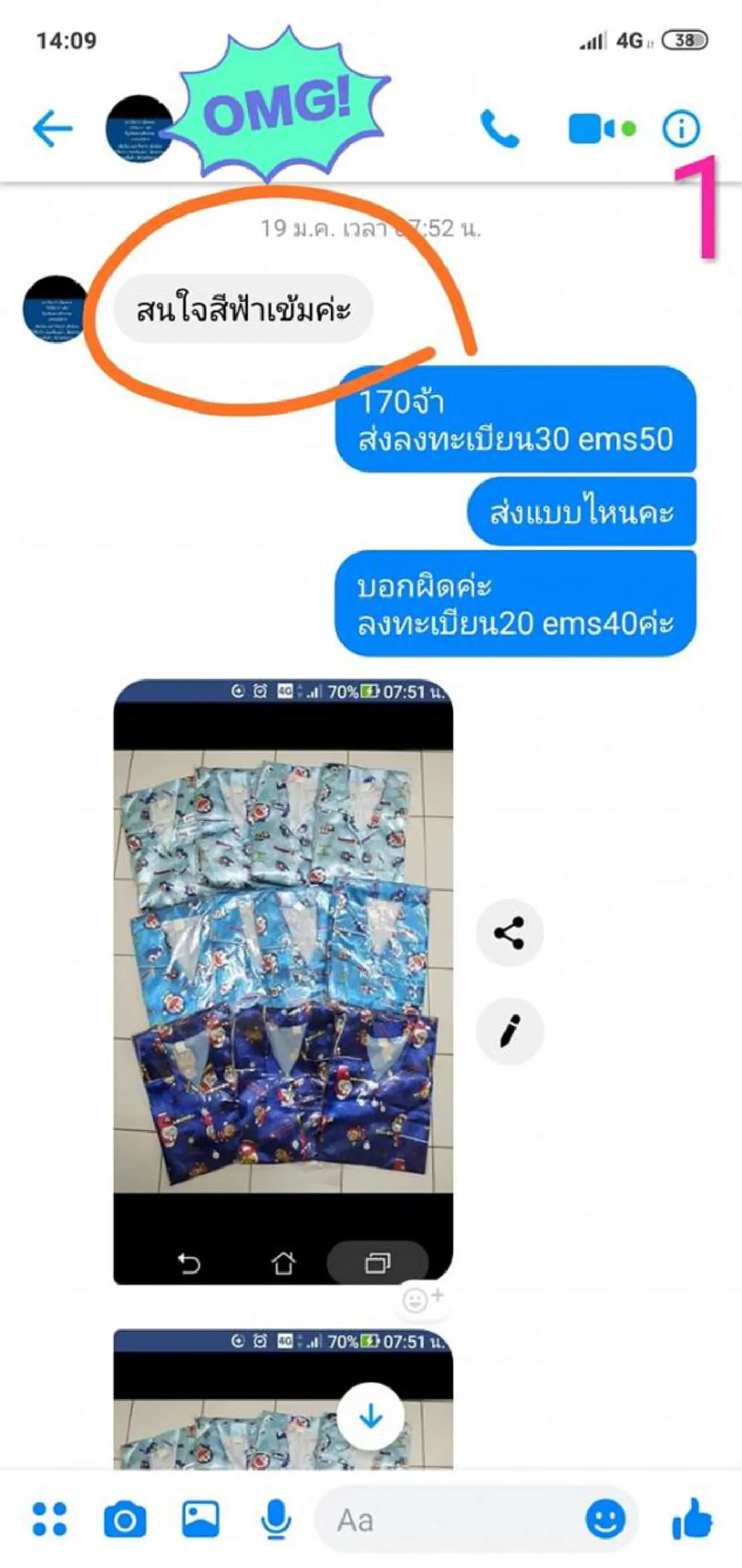
Task: Start a voice call with the seller
Action: click(x=498, y=128)
